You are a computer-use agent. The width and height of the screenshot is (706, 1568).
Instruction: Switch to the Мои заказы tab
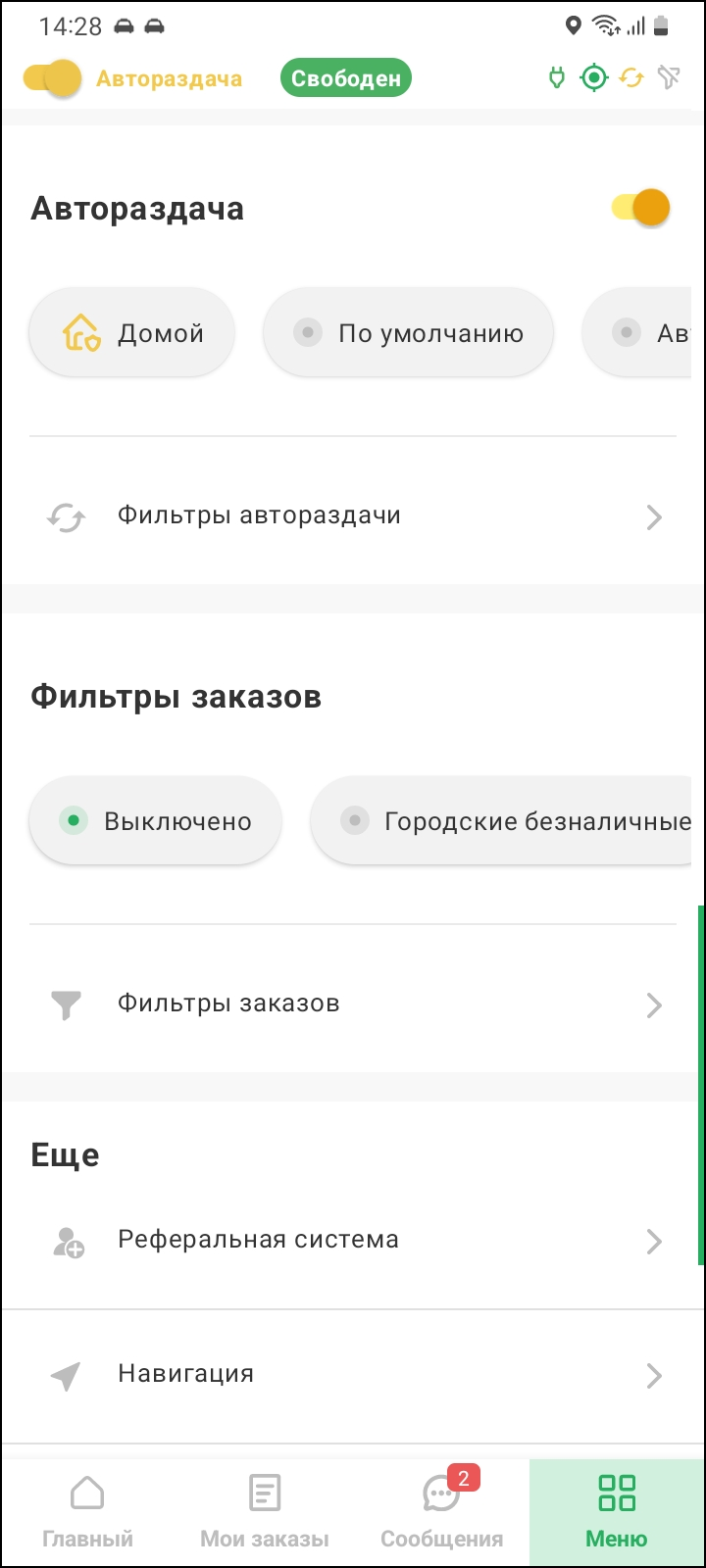pyautogui.click(x=265, y=1513)
